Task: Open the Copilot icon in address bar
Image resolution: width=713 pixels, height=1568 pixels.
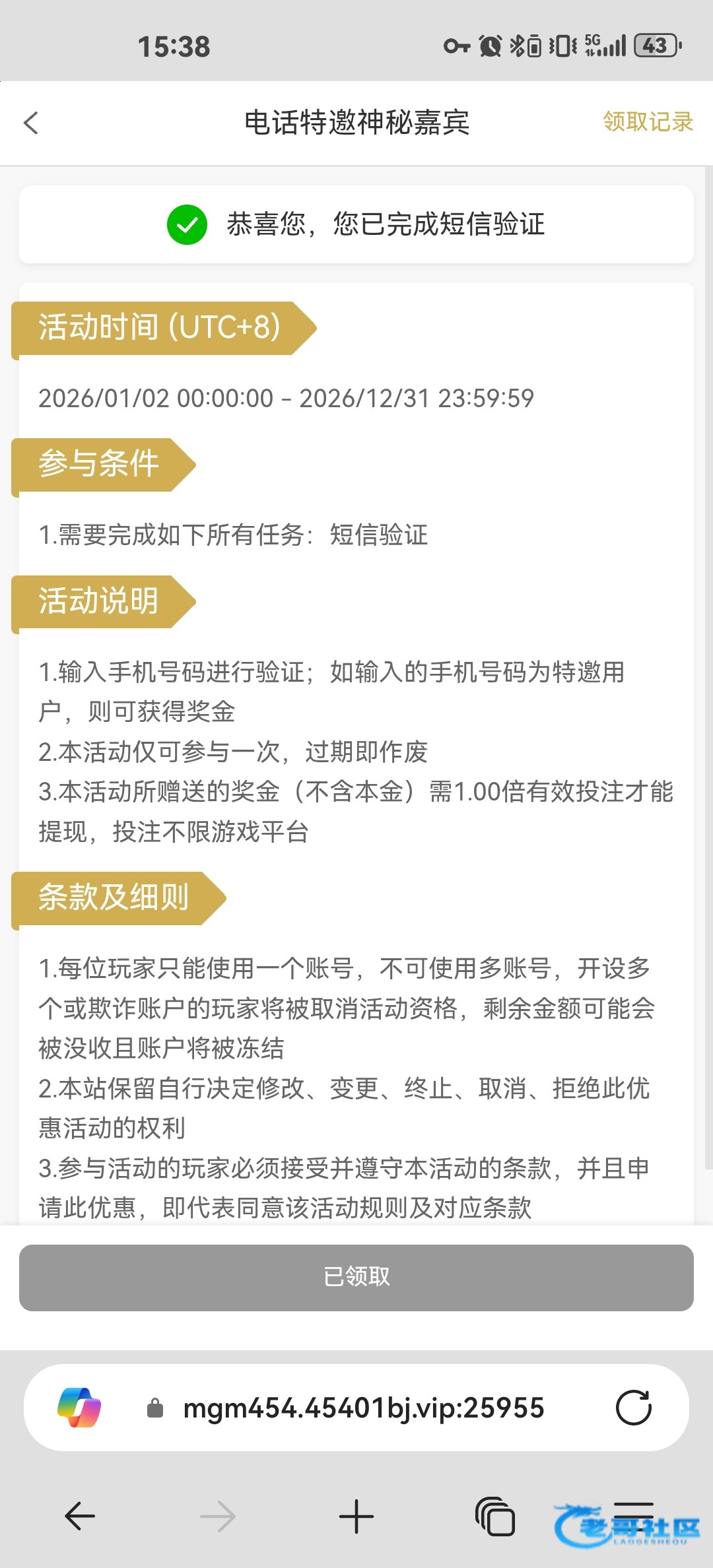Action: point(79,1408)
